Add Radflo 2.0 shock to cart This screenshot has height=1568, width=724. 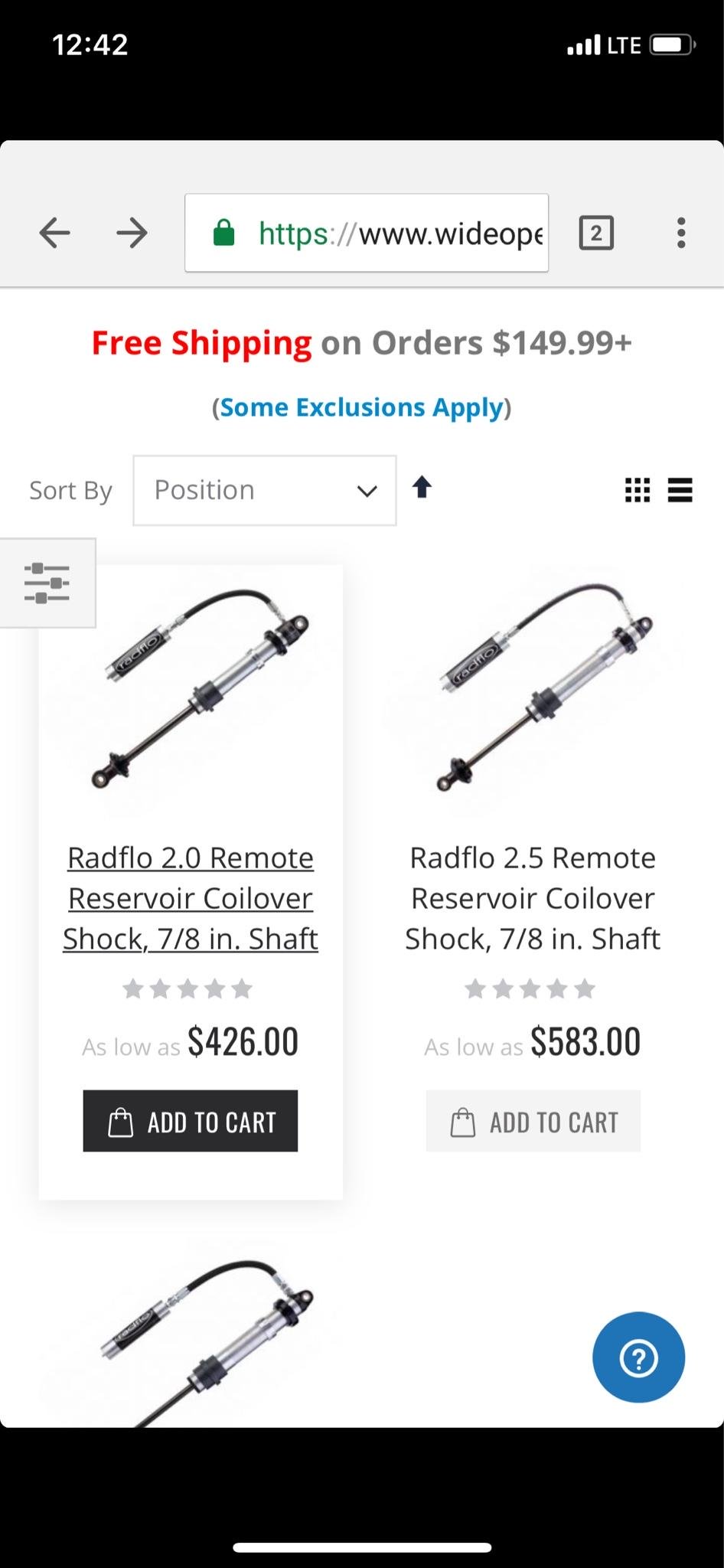click(191, 1121)
